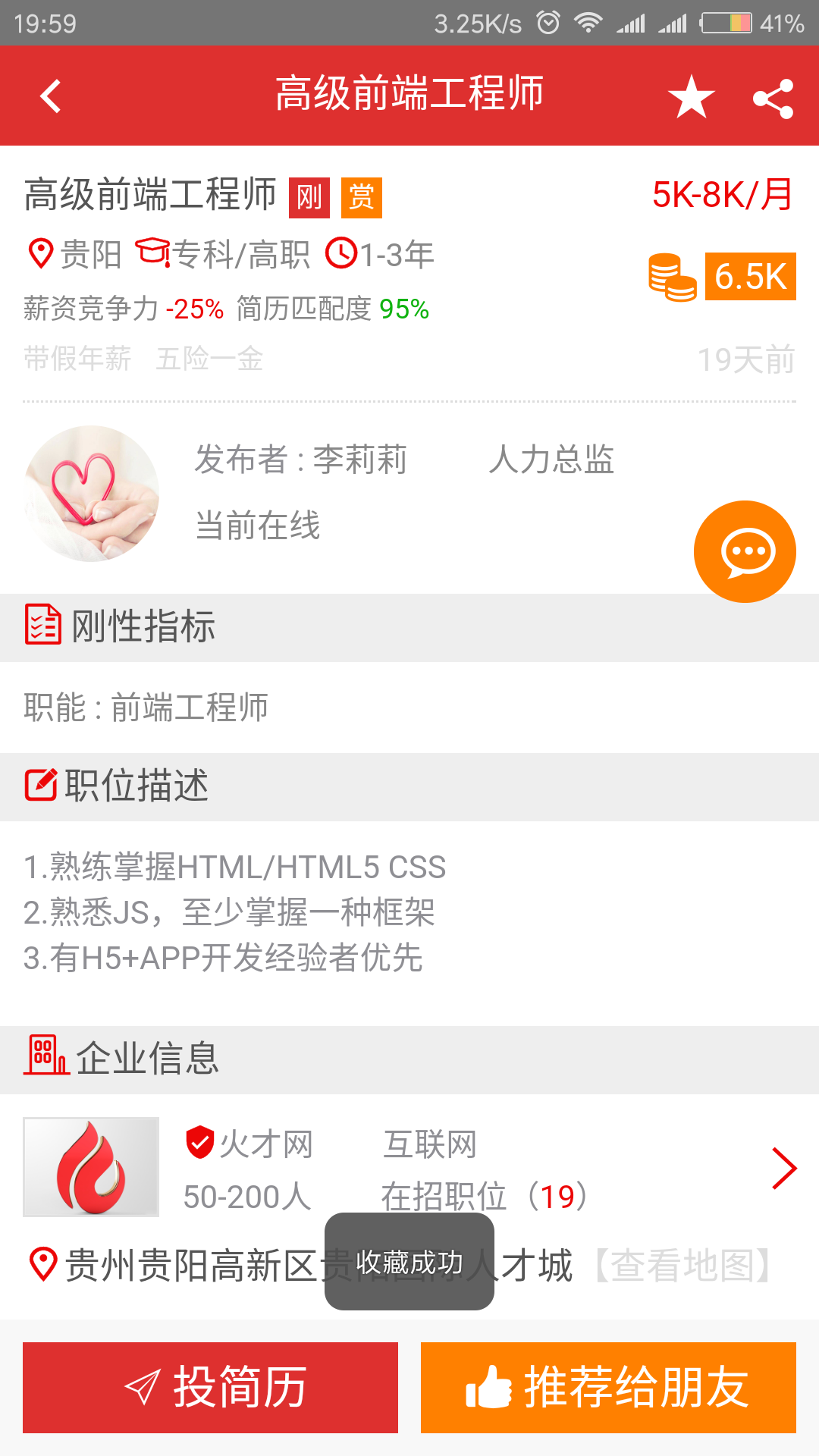This screenshot has height=1456, width=819.
Task: Tap the star favorite icon
Action: tap(691, 97)
